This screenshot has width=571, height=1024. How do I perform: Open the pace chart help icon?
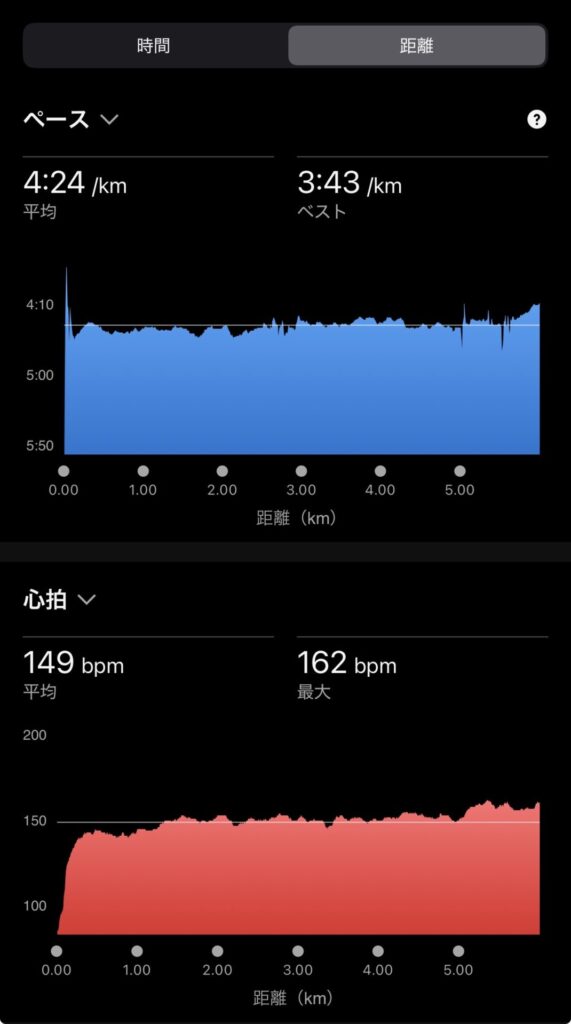(x=536, y=120)
